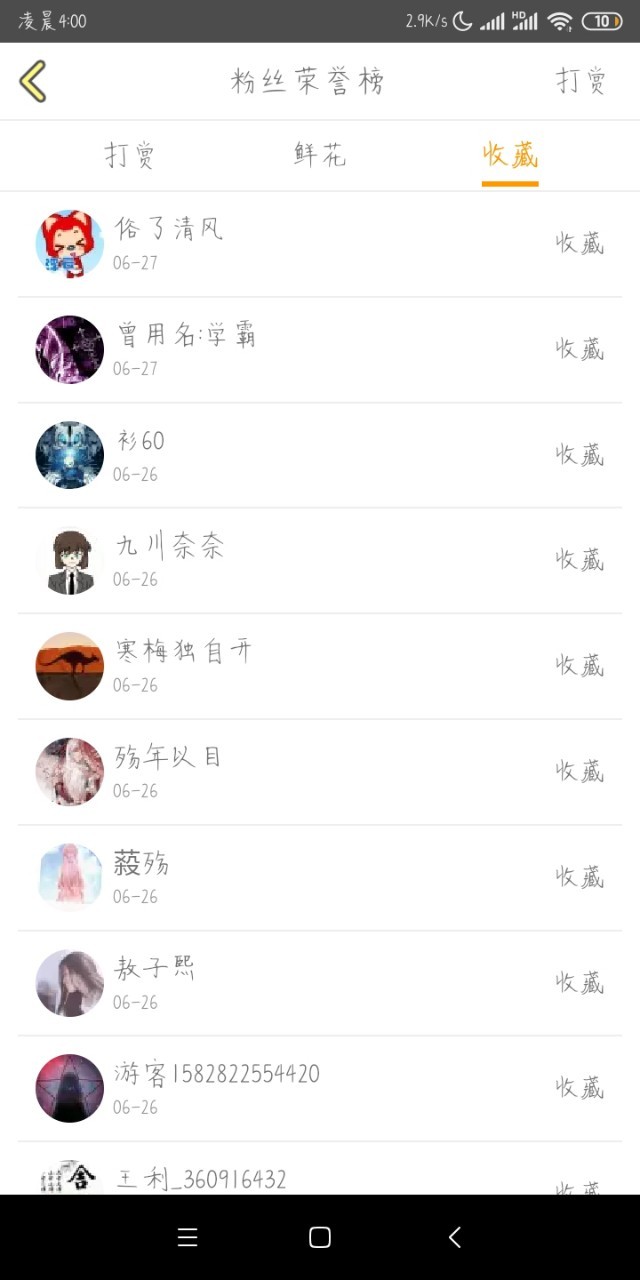640x1280 pixels.
Task: Open the row for 蕤殇
Action: point(320,877)
